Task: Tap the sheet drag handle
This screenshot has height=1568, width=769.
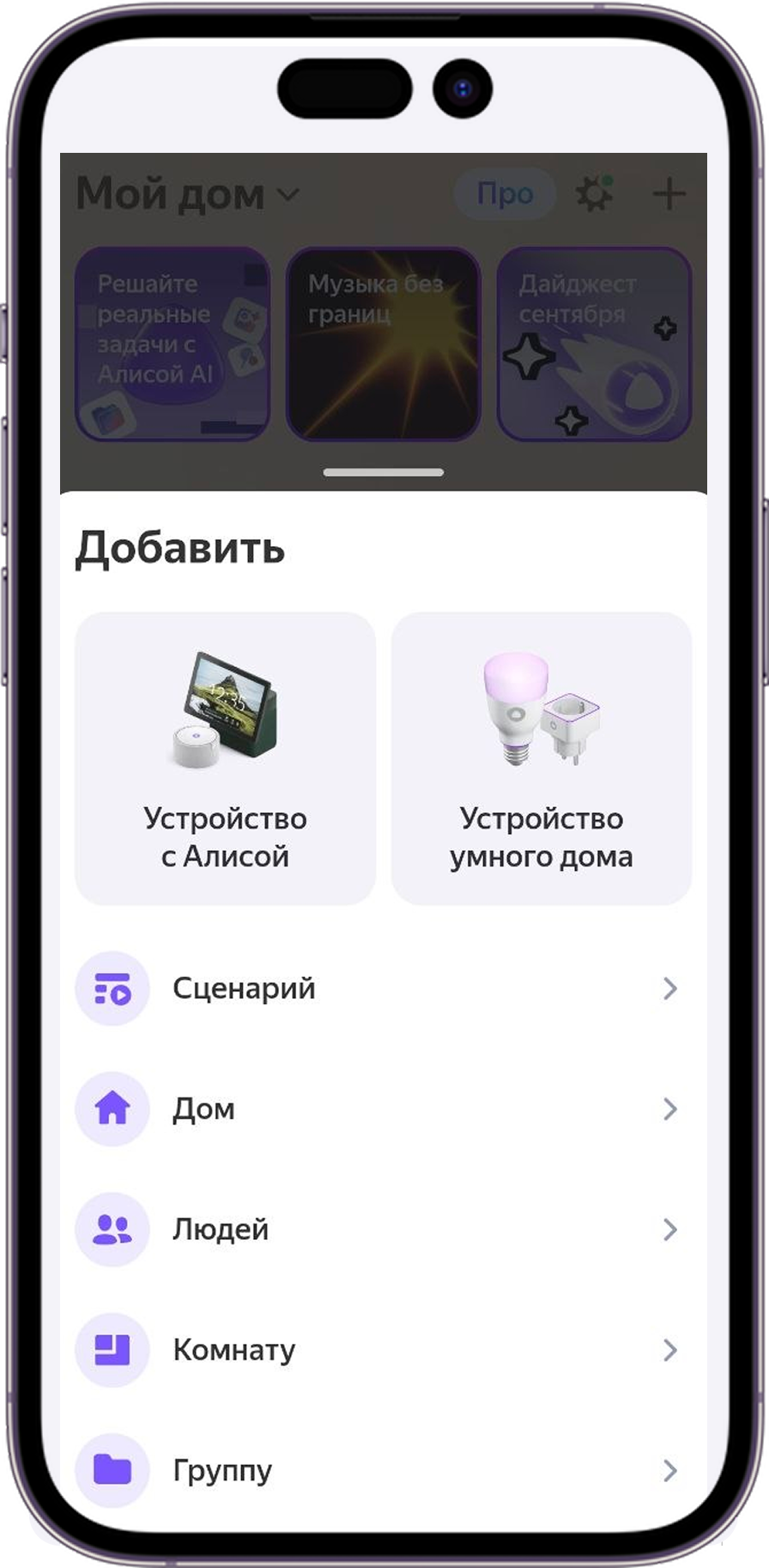Action: tap(384, 472)
